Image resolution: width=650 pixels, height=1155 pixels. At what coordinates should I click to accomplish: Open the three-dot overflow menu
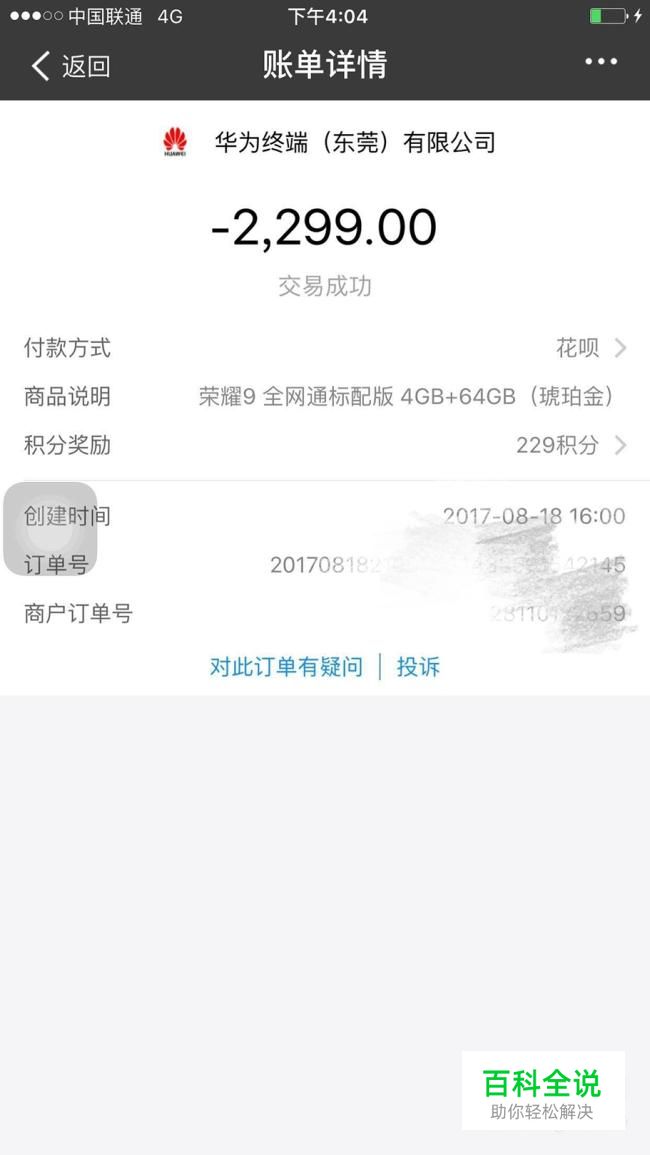601,62
